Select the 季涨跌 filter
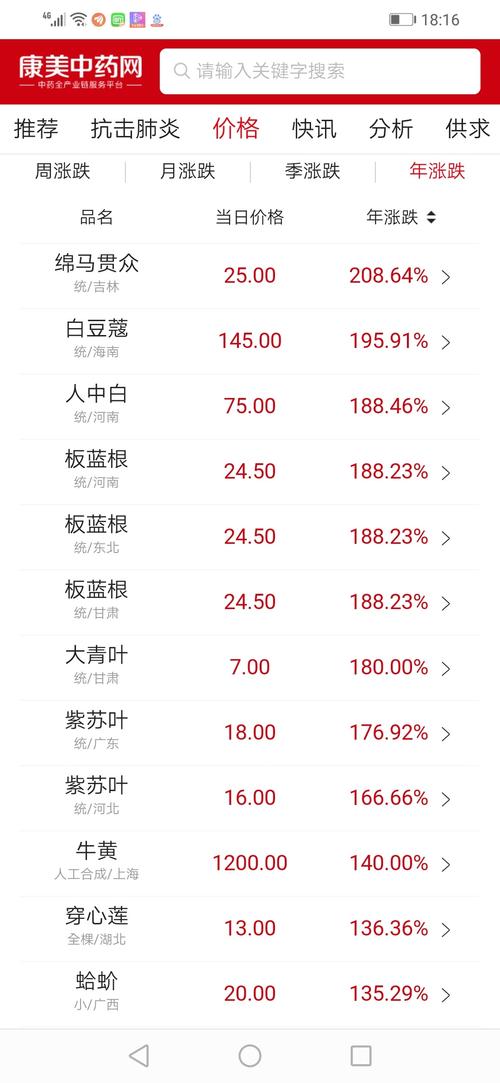 [313, 171]
